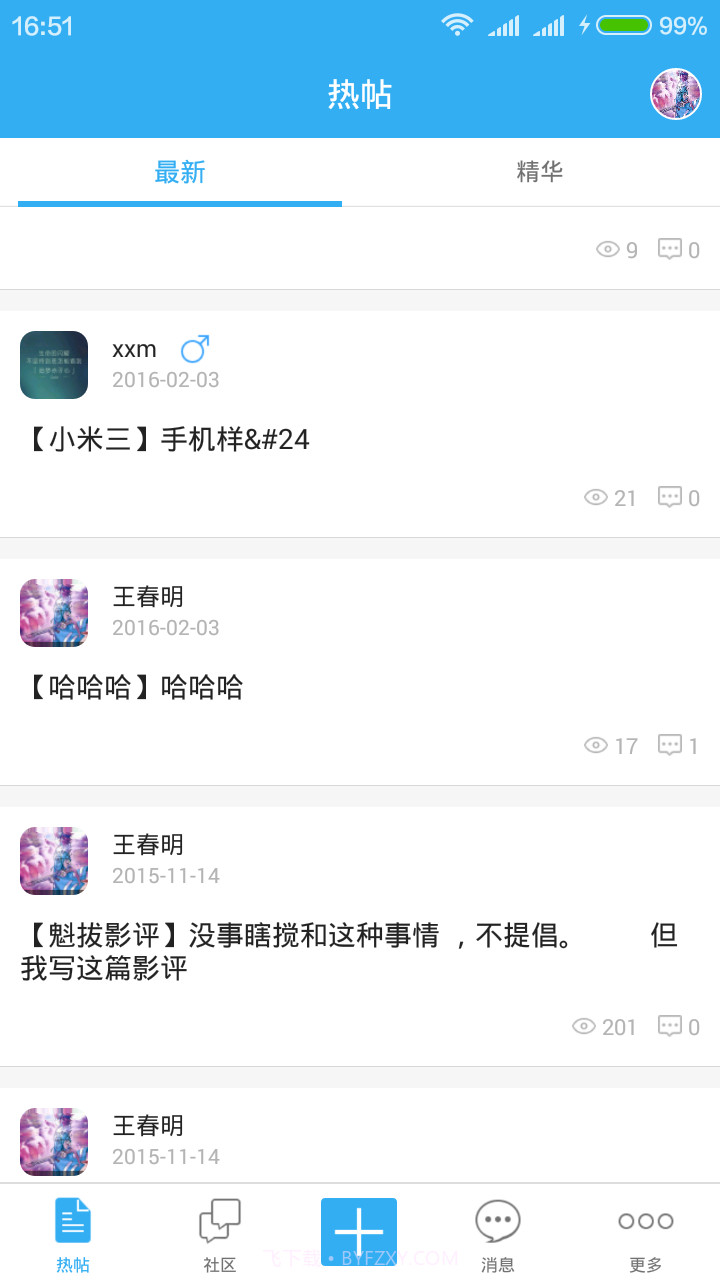Image resolution: width=720 pixels, height=1280 pixels.
Task: Switch to the 精华 tab
Action: [x=540, y=172]
